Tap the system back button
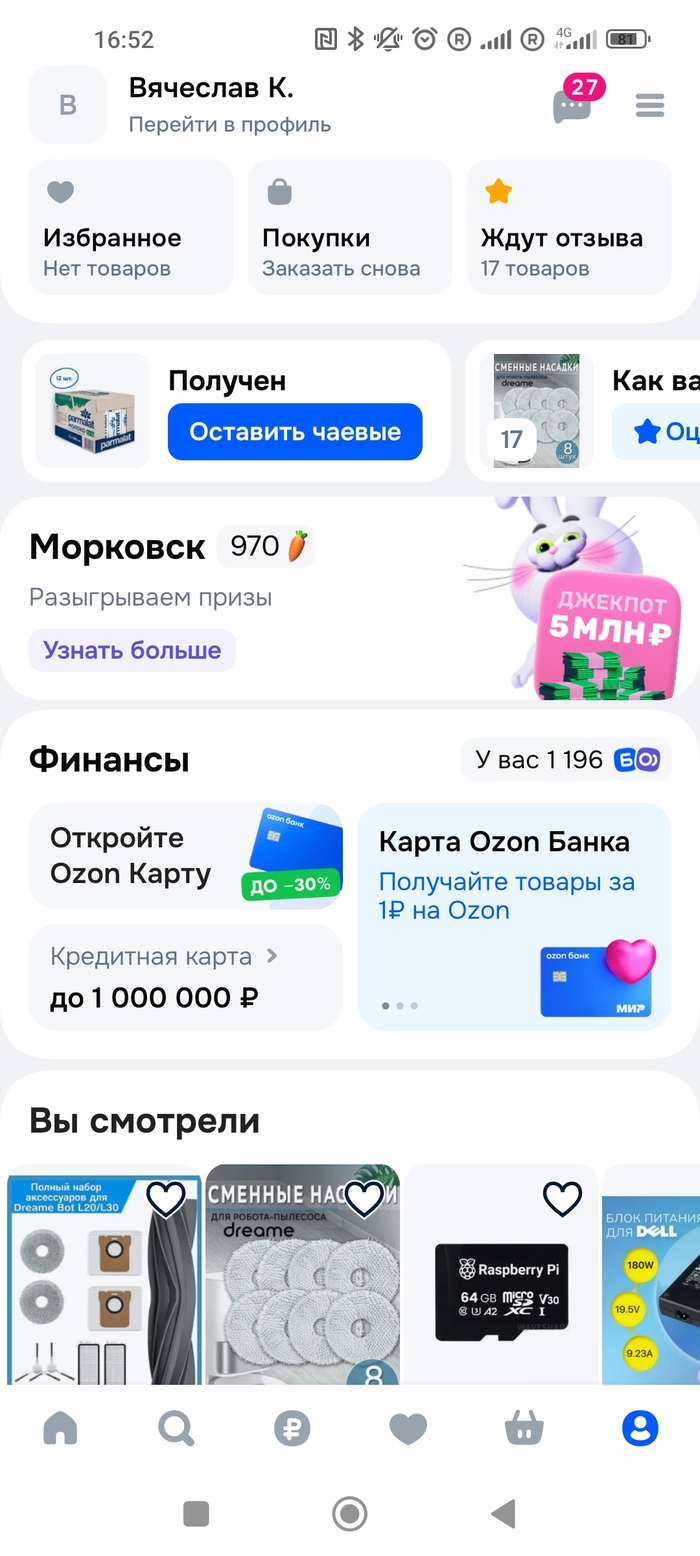The image size is (700, 1556). (503, 1513)
